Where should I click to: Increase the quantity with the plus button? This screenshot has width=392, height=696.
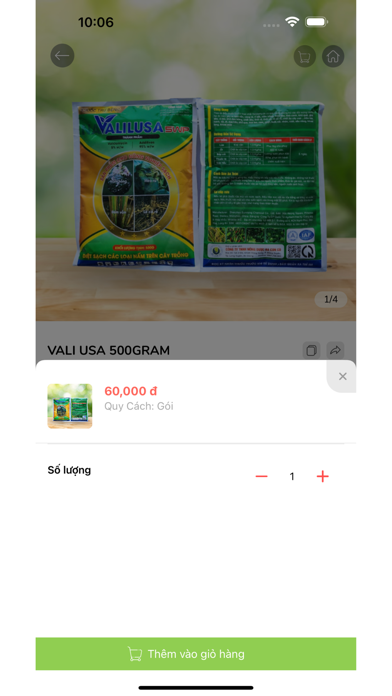click(x=323, y=477)
